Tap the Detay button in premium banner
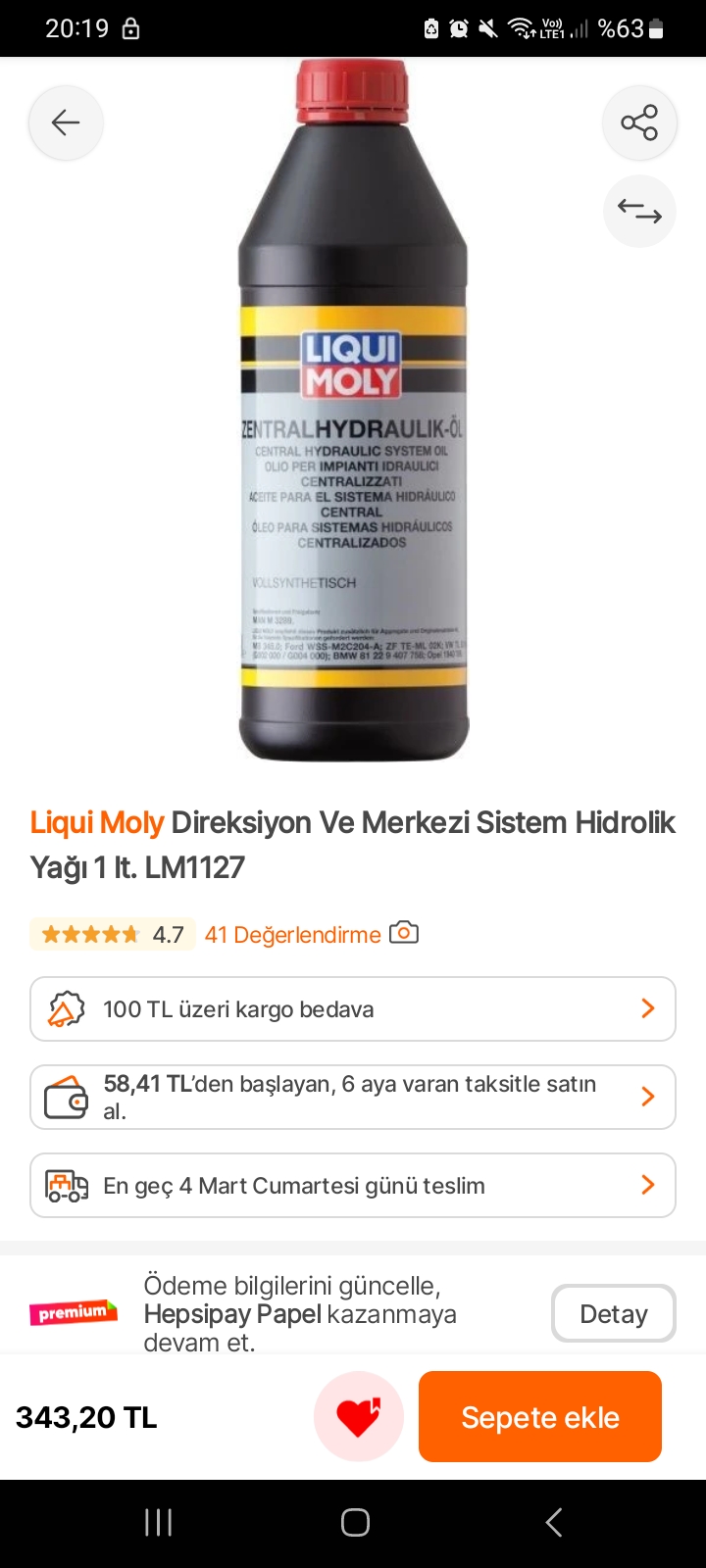 coord(614,1313)
